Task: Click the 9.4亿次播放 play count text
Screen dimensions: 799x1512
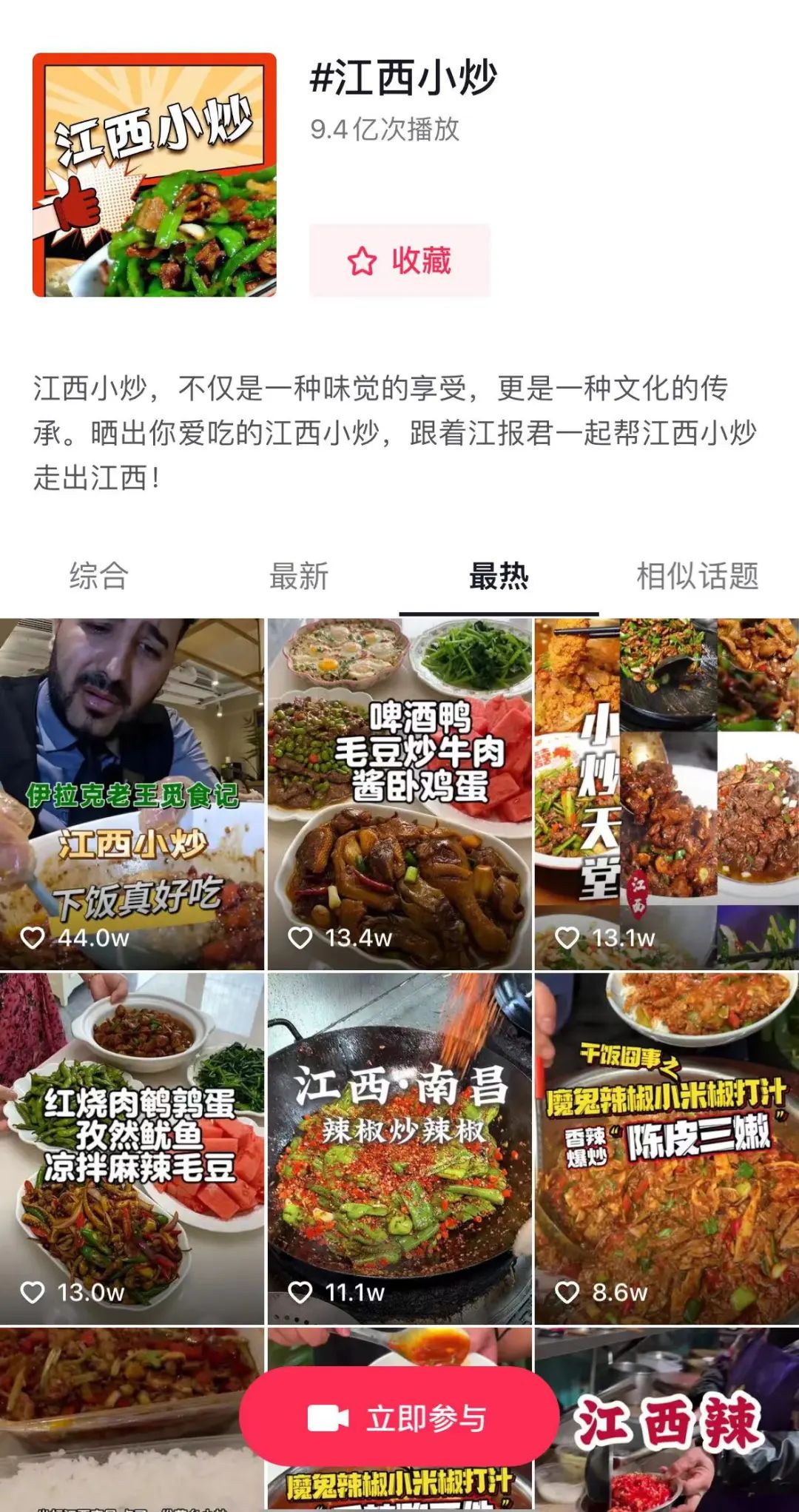Action: click(x=386, y=130)
